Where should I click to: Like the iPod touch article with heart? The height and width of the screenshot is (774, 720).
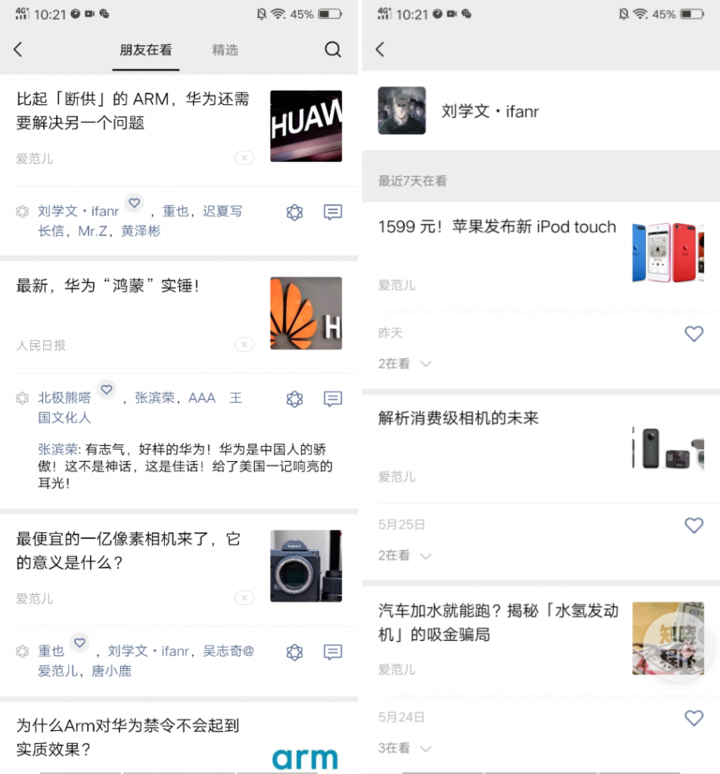point(694,334)
